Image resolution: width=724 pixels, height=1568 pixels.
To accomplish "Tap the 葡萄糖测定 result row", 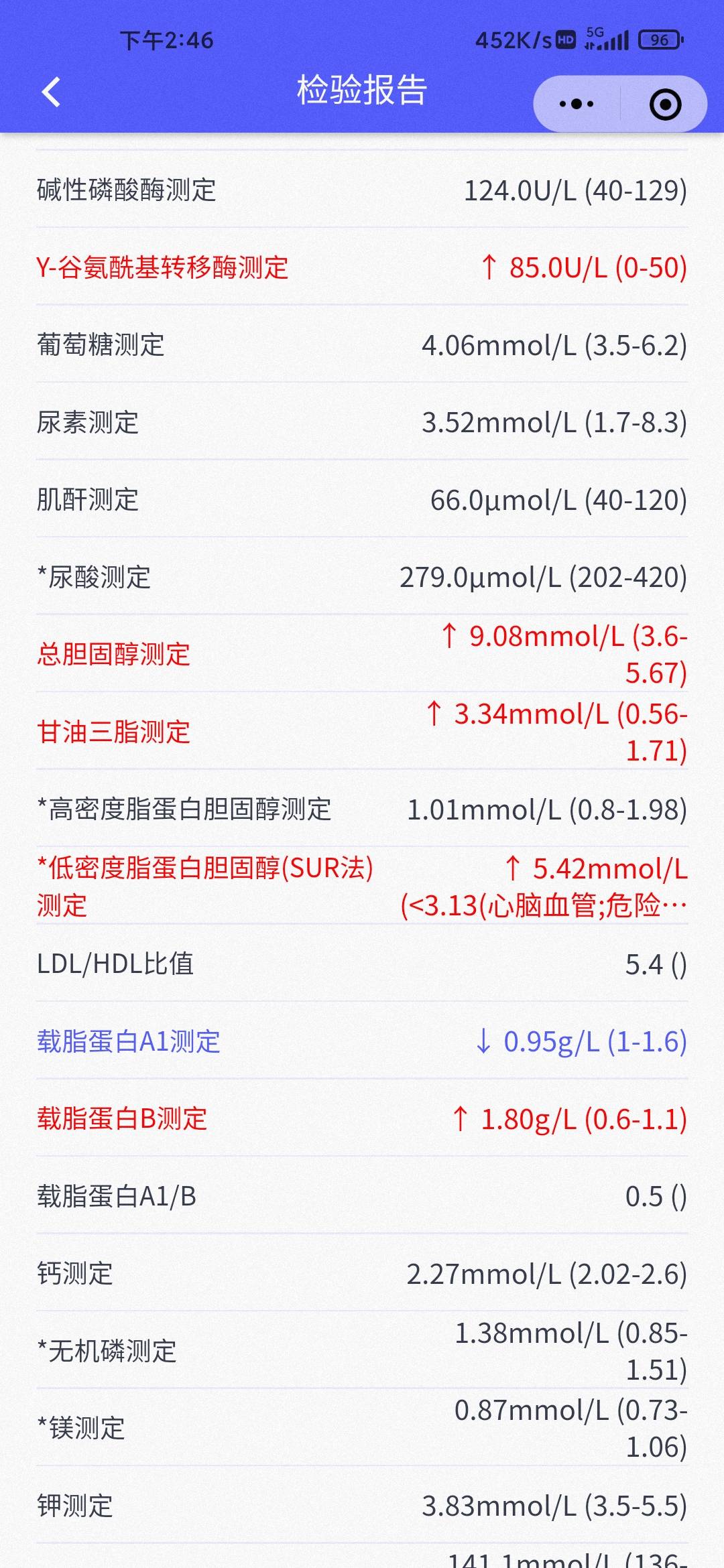I will click(x=362, y=344).
